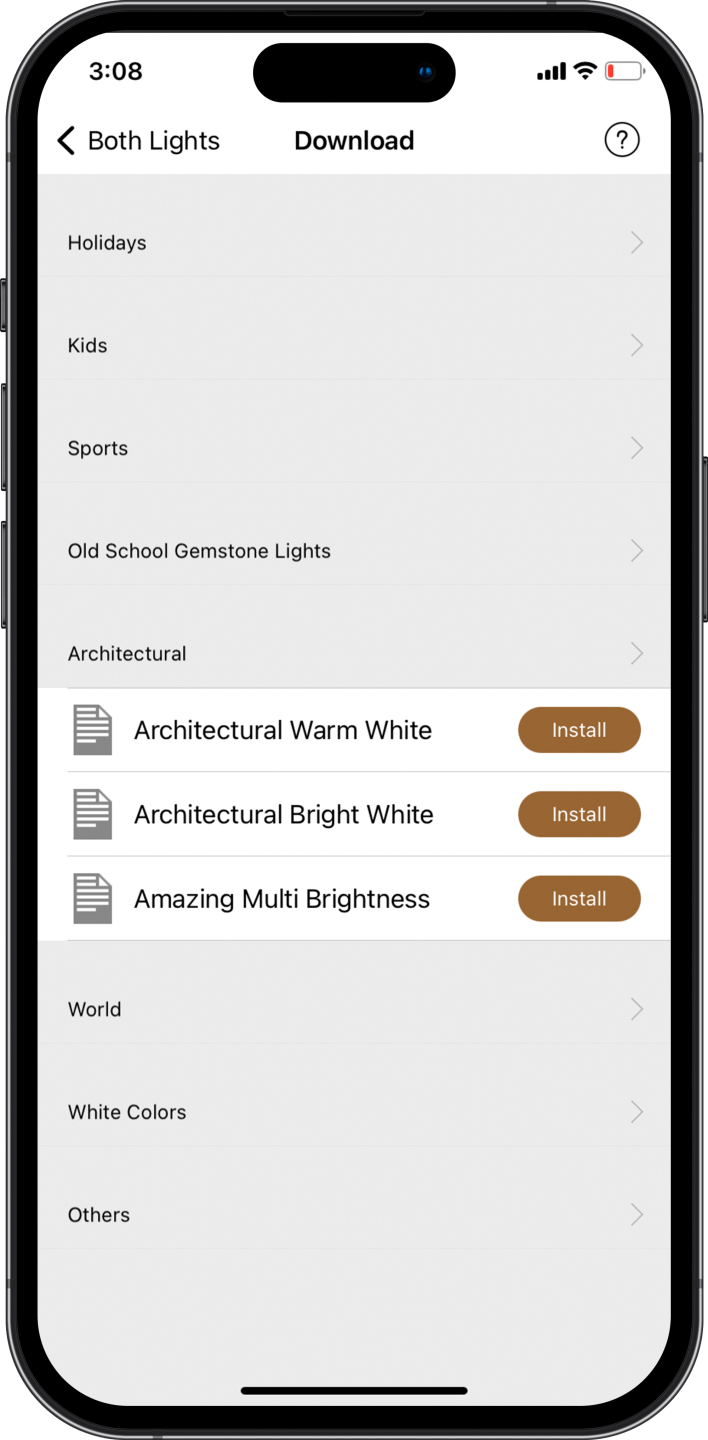Open Old School Gemstone Lights
This screenshot has width=708, height=1440.
354,551
